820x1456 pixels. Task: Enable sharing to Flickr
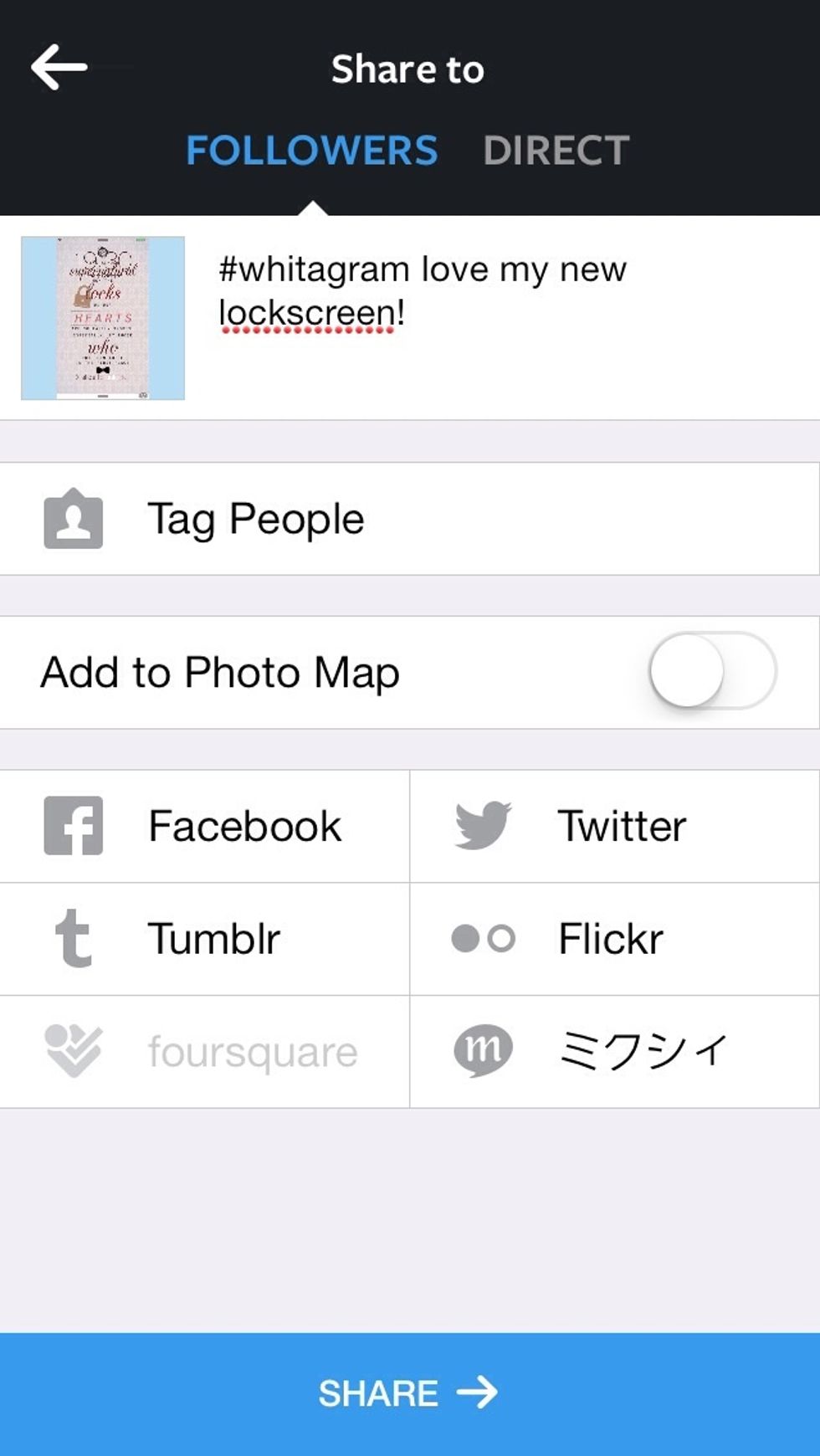(x=612, y=938)
